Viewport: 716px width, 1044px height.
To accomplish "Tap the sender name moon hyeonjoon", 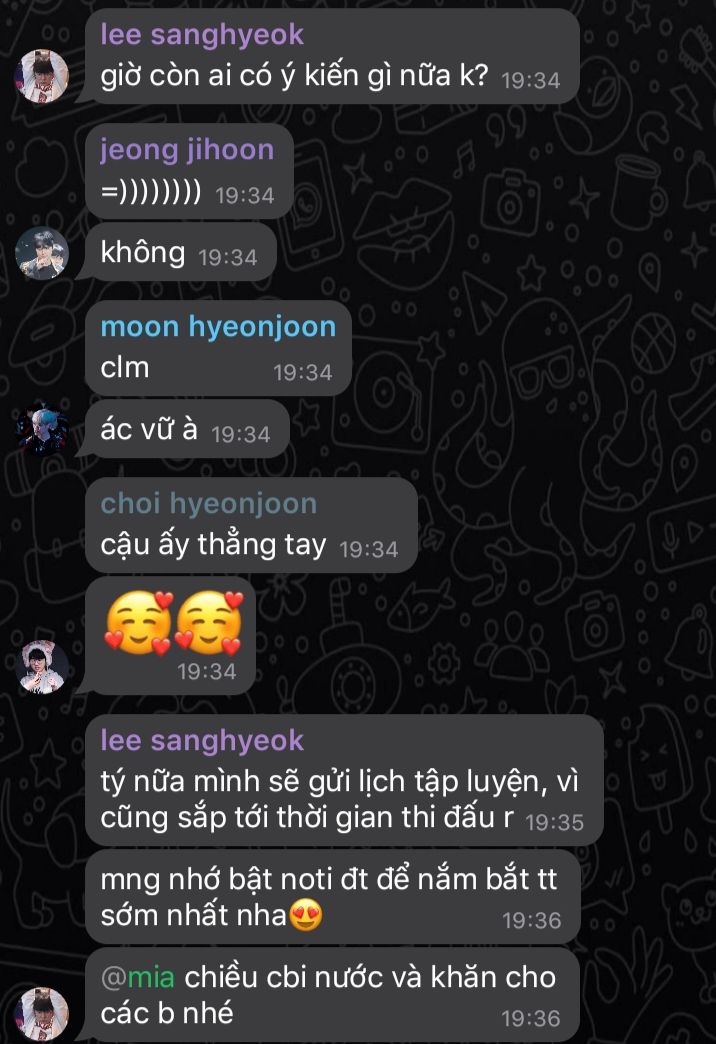I will [218, 326].
